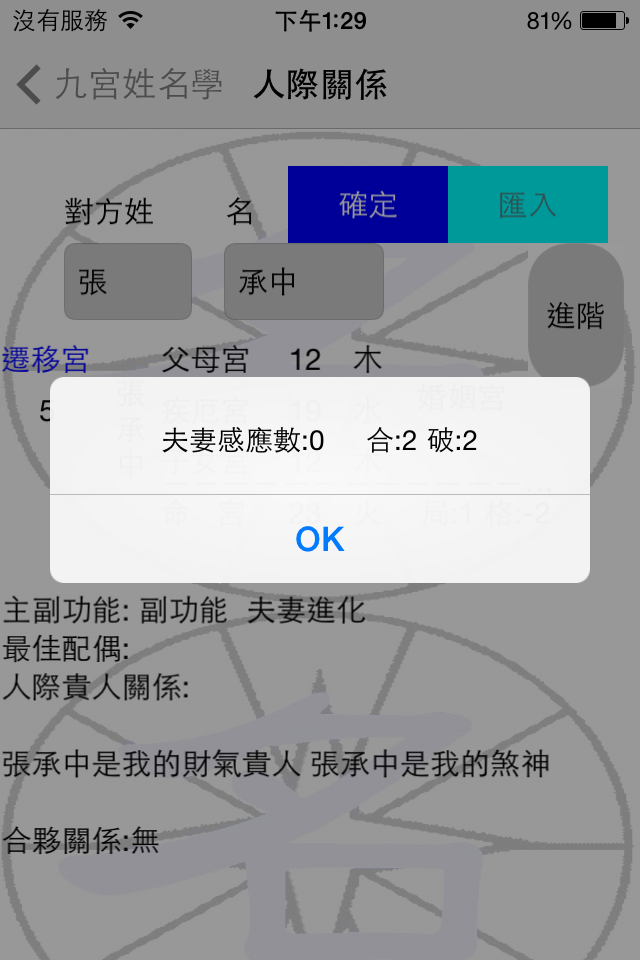Viewport: 640px width, 960px height.
Task: Edit the given name field 承中
Action: point(303,282)
